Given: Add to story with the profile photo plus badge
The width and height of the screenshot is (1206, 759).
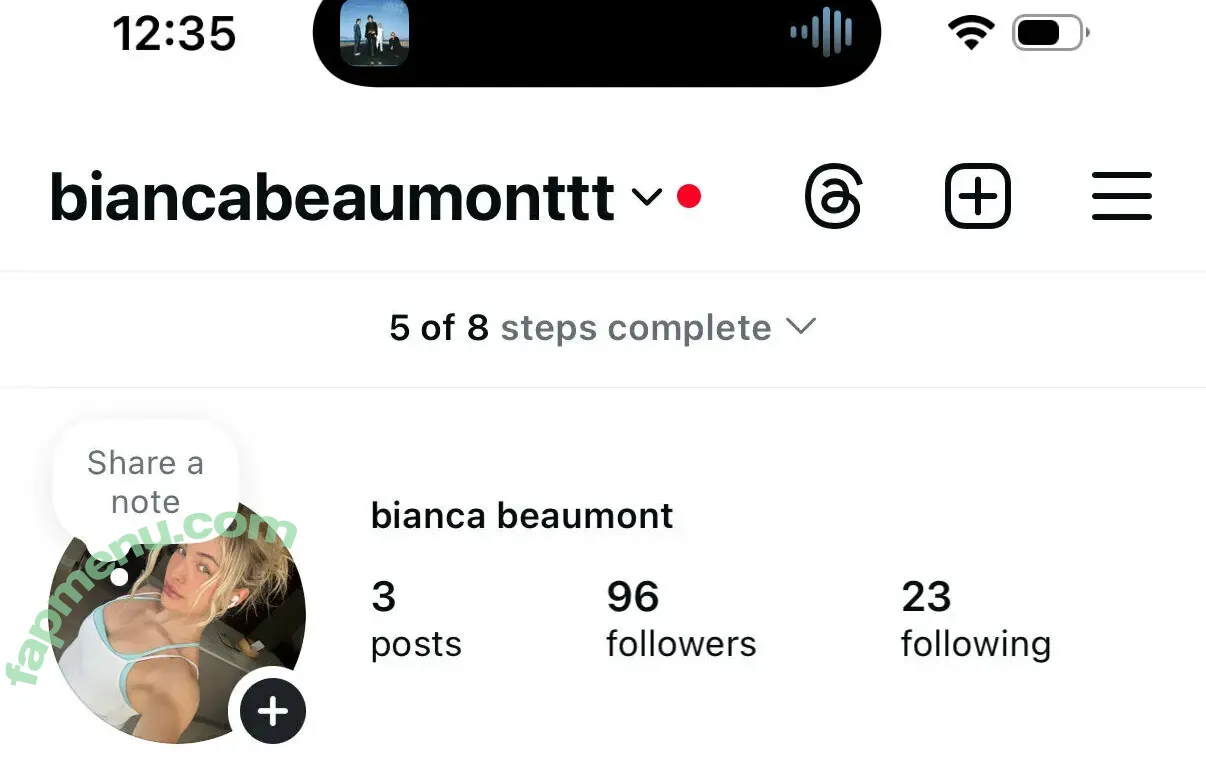Looking at the screenshot, I should coord(272,711).
